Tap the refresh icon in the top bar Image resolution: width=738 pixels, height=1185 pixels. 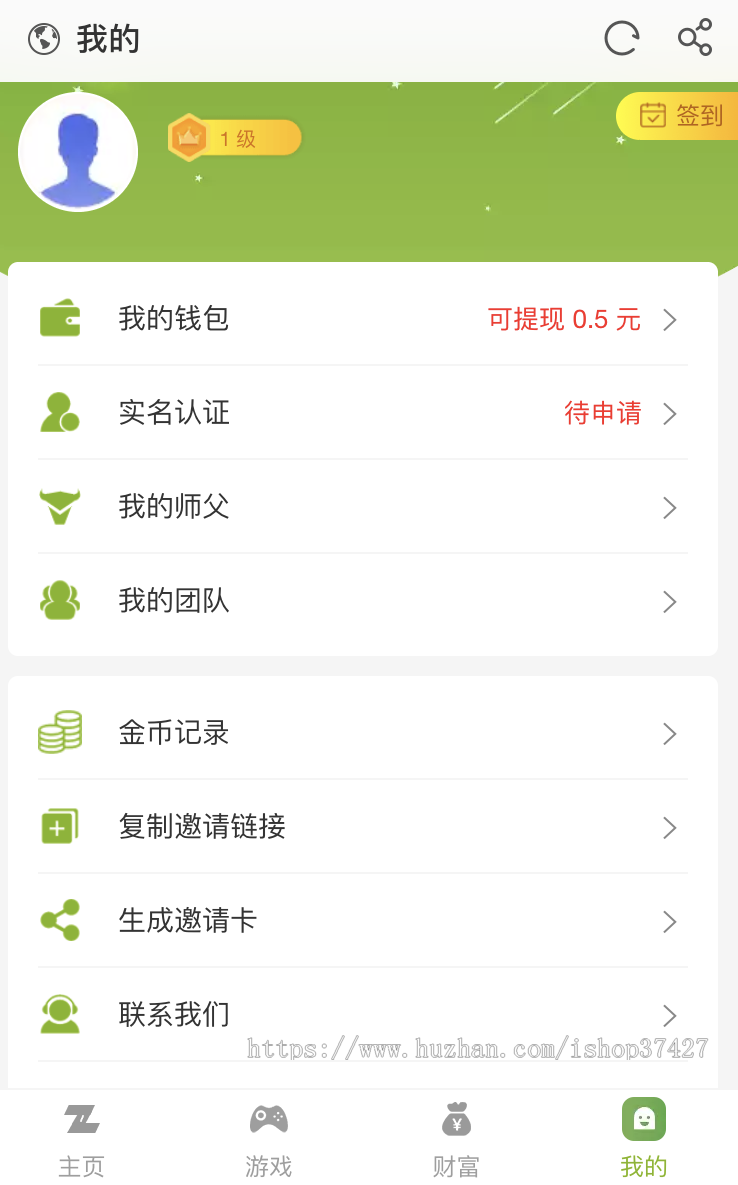coord(621,39)
